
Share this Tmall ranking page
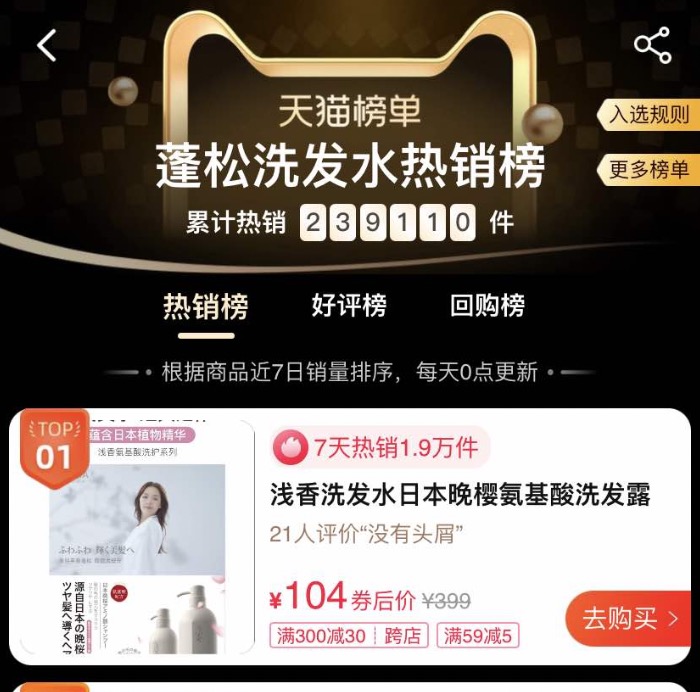click(652, 45)
